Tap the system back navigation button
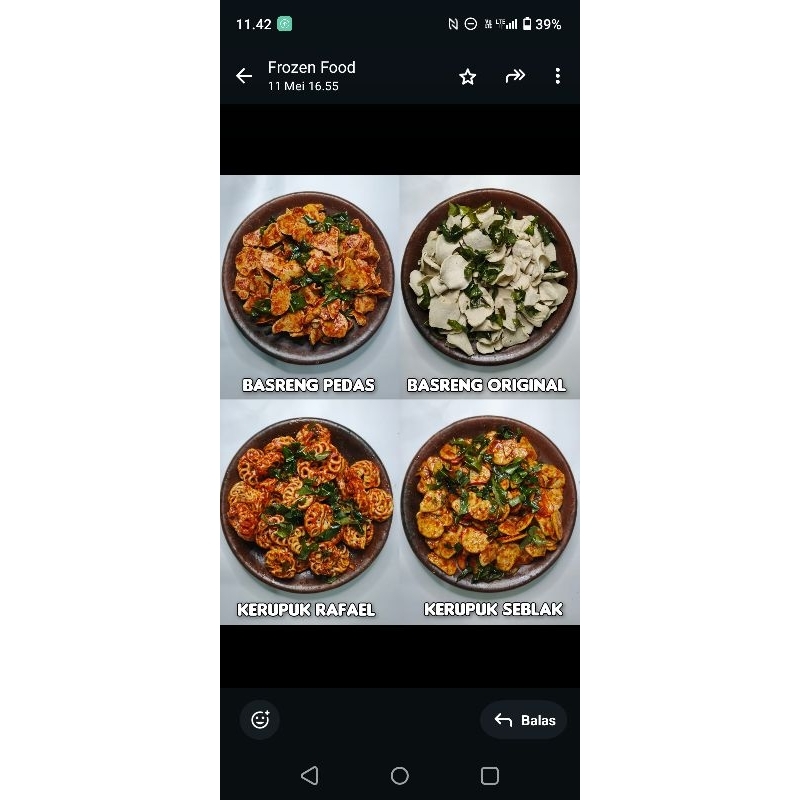This screenshot has height=800, width=800. point(310,775)
